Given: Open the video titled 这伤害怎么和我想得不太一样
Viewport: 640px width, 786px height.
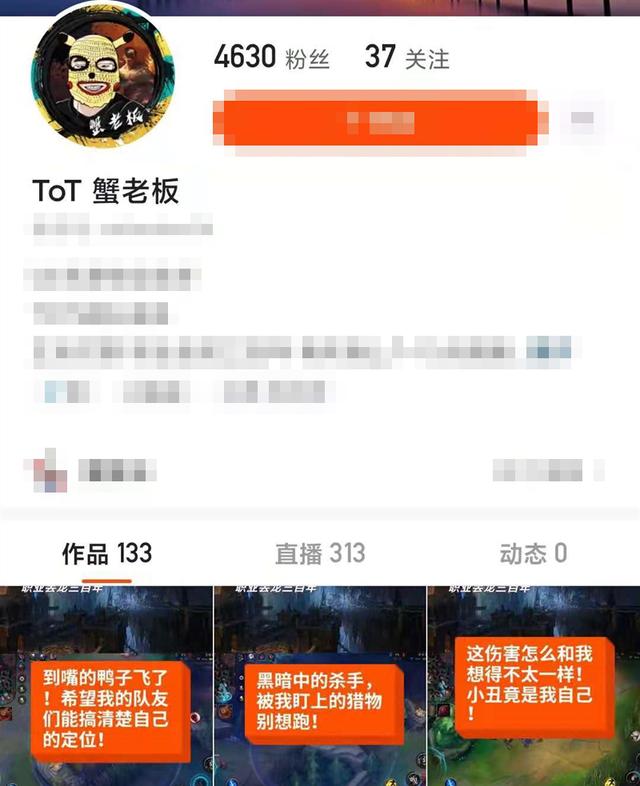Looking at the screenshot, I should point(533,690).
